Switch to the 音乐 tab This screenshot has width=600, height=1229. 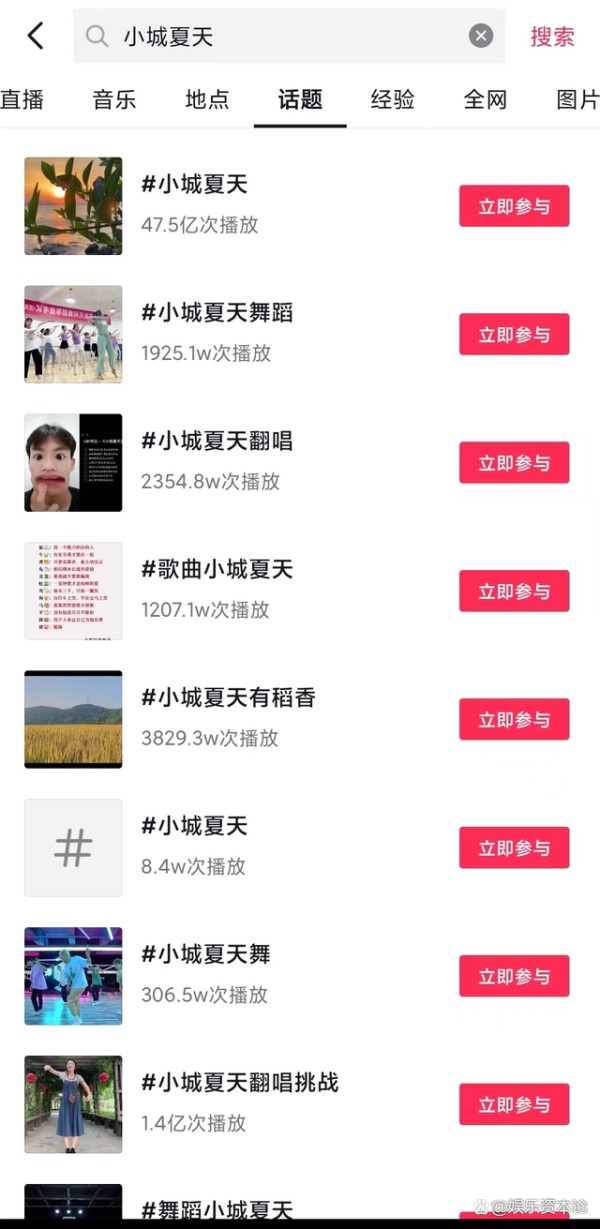click(114, 99)
